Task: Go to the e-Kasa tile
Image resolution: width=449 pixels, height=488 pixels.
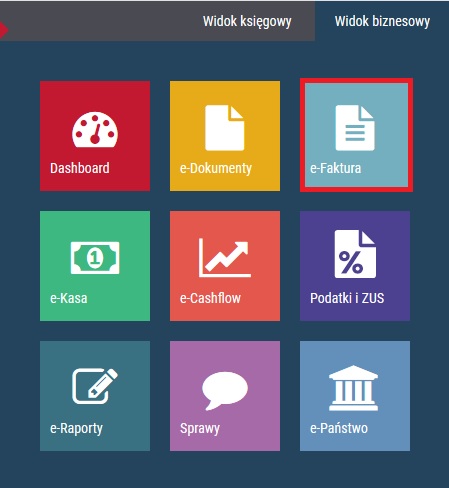Action: 95,266
